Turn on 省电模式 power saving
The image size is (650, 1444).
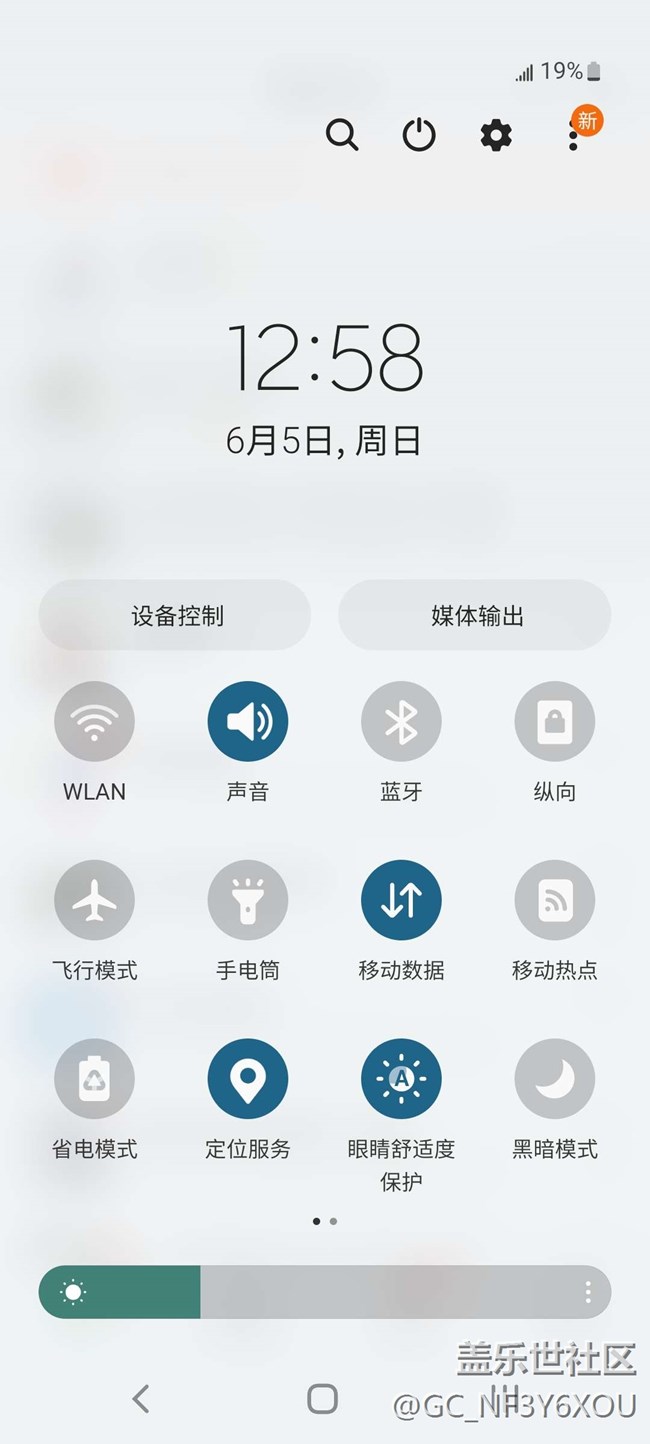pyautogui.click(x=95, y=1079)
